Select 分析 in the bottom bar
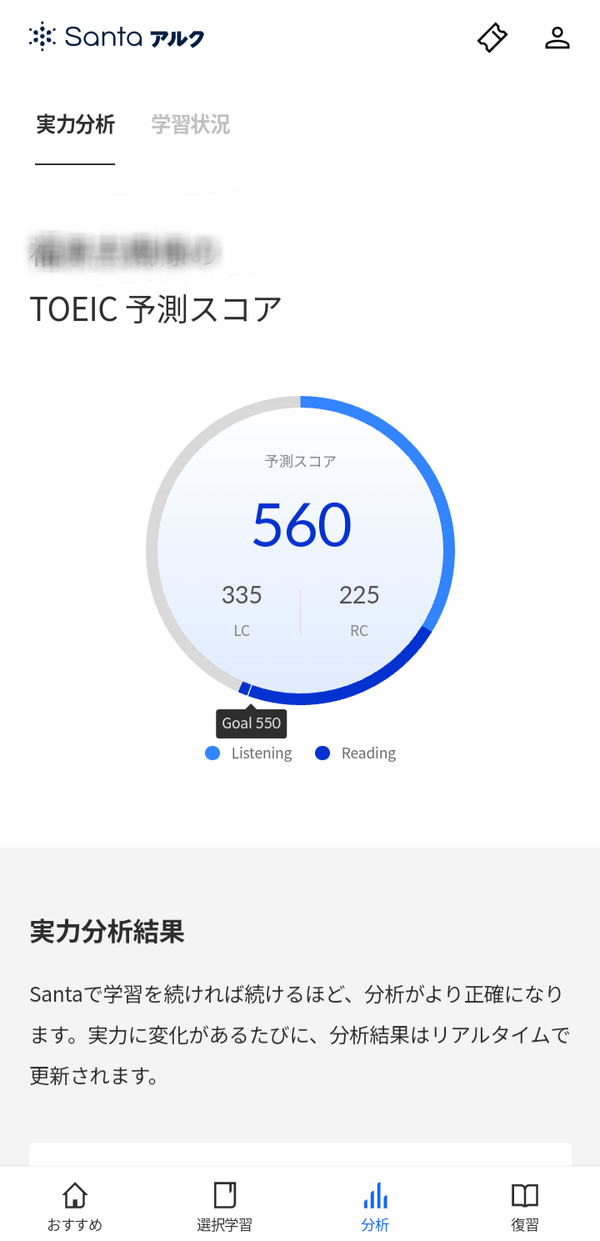The height and width of the screenshot is (1241, 600). [x=375, y=1205]
